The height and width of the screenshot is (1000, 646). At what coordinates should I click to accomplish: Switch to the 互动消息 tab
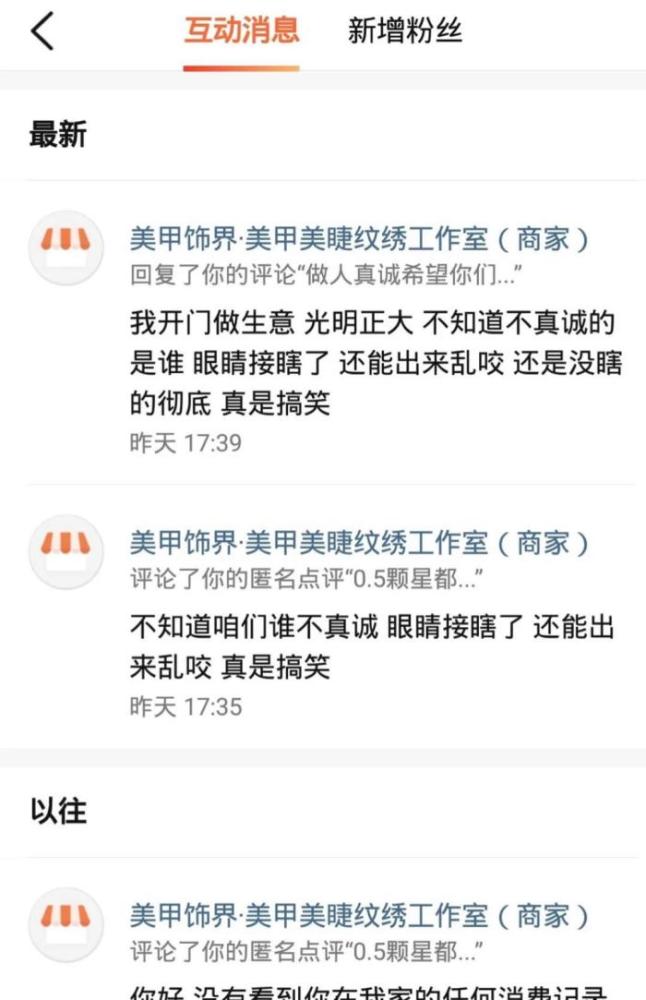click(241, 30)
